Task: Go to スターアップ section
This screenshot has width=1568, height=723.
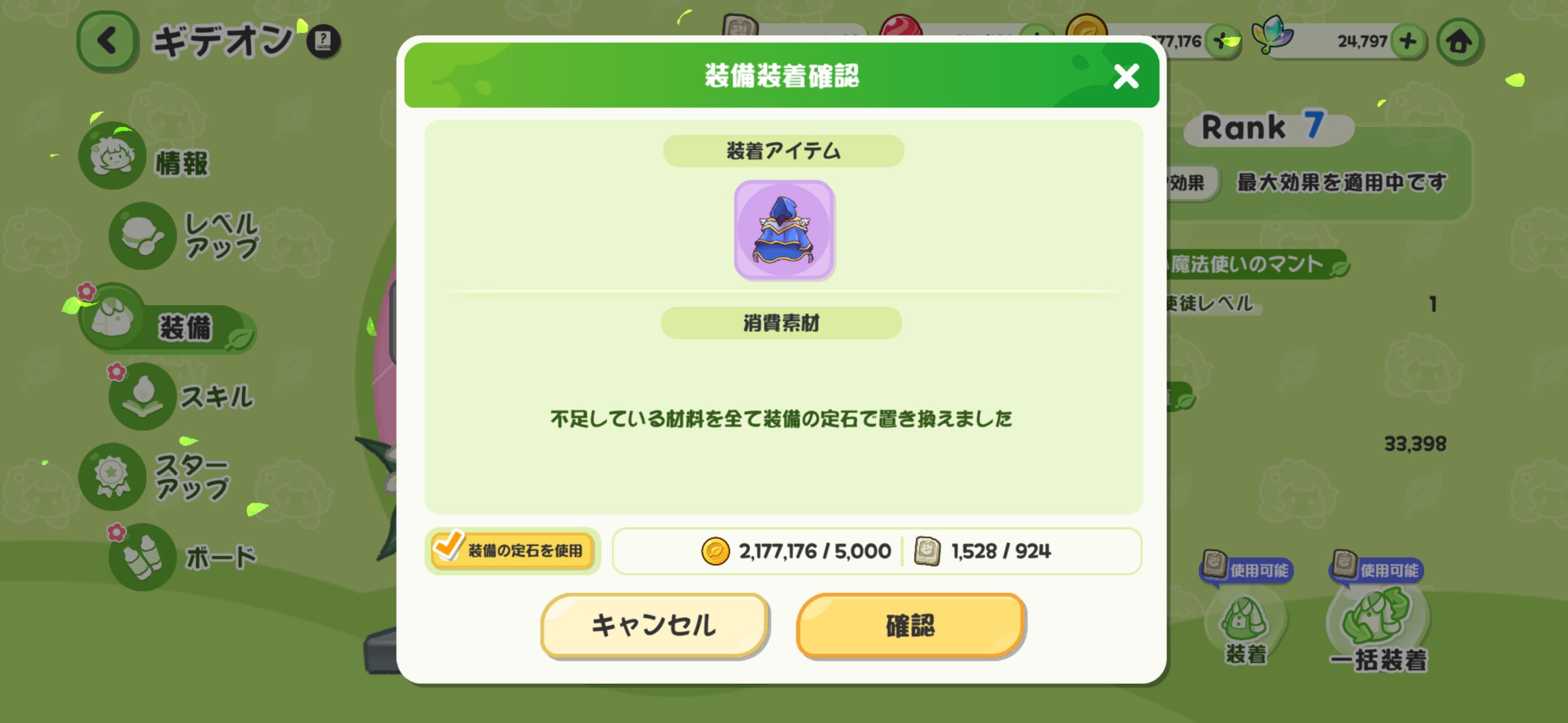Action: pos(158,476)
